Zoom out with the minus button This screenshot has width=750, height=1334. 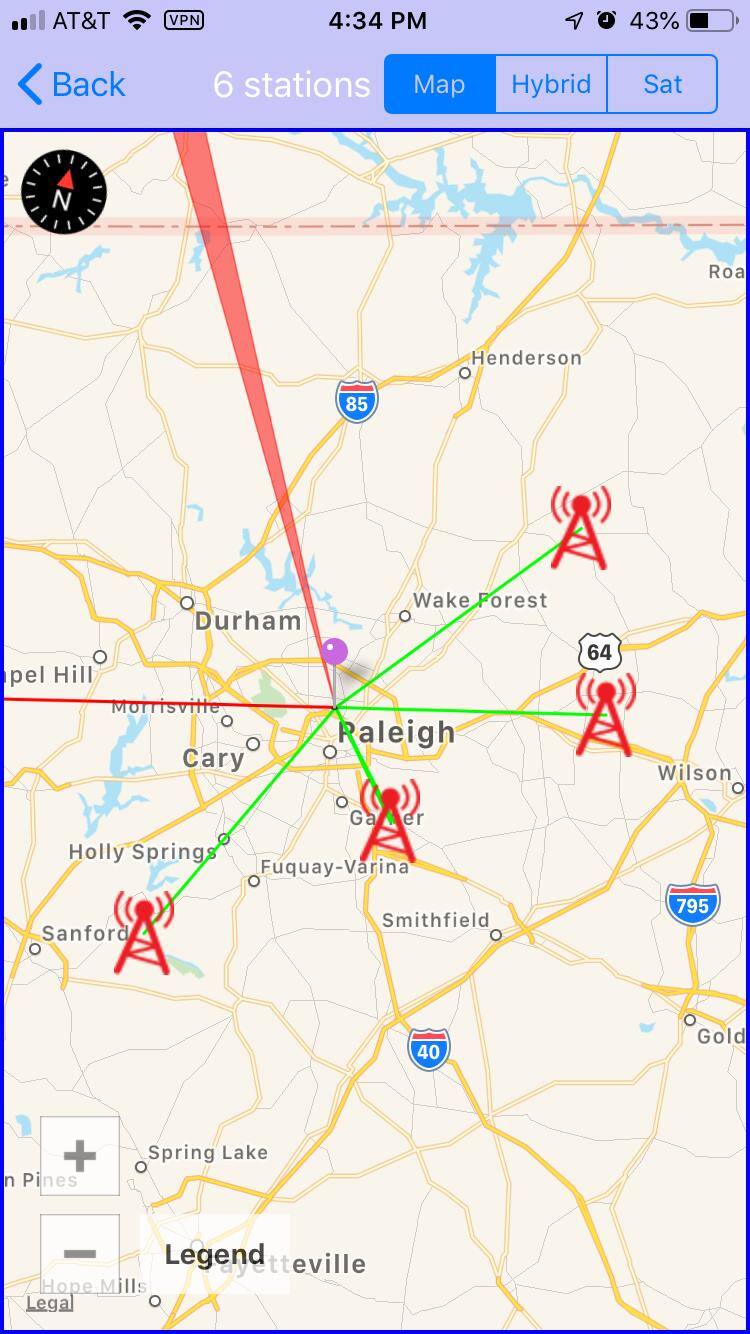80,1253
